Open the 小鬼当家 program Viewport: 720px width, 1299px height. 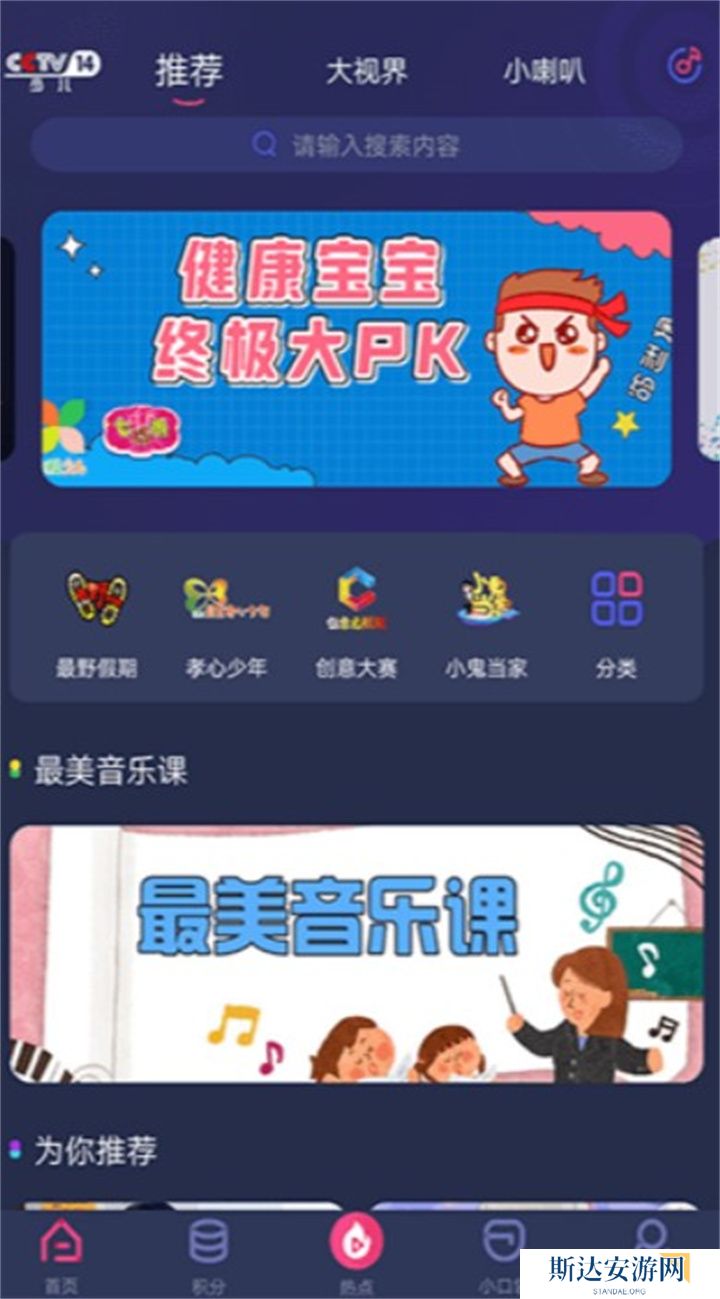tap(485, 620)
